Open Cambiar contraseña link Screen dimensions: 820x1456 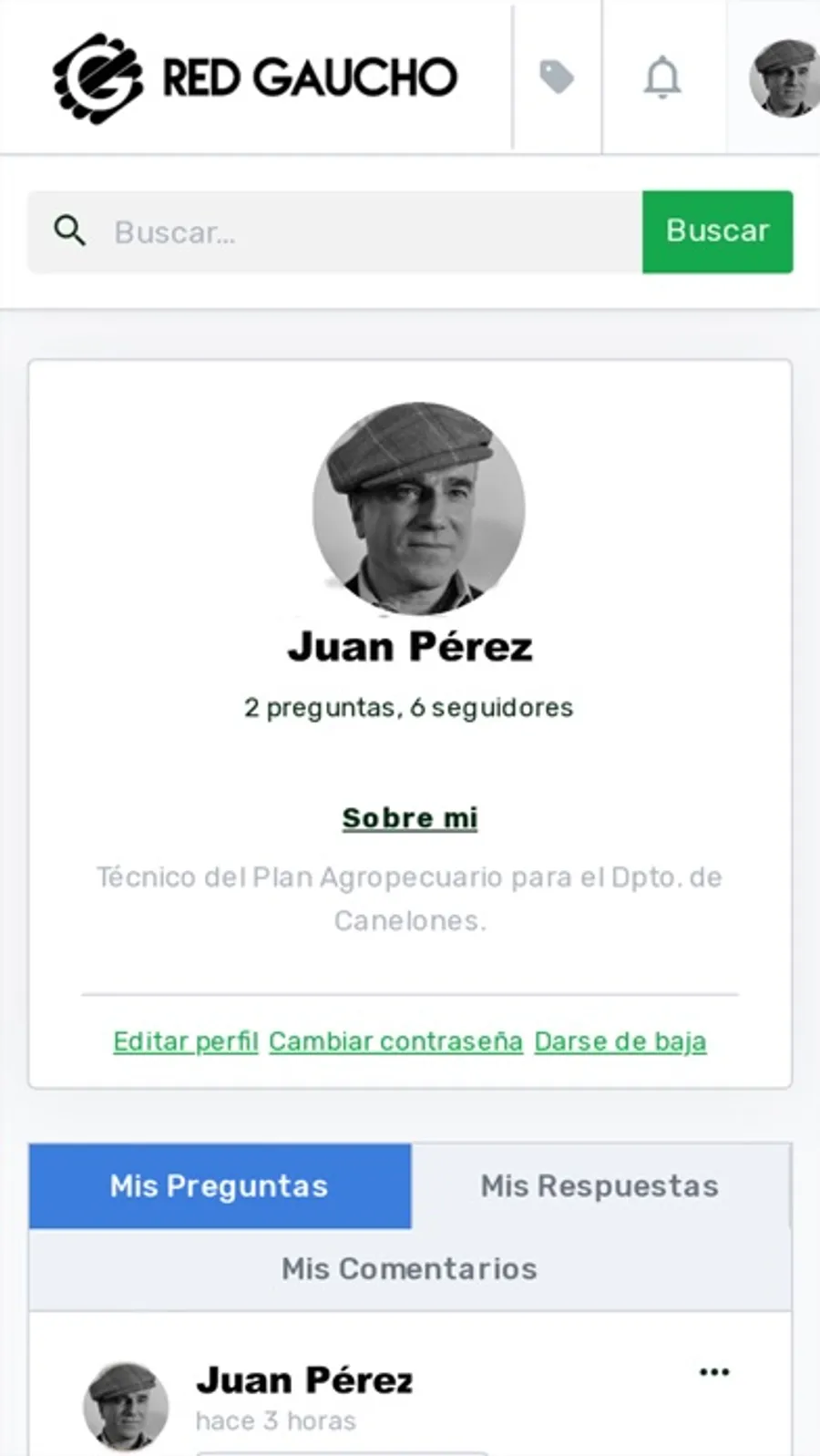tap(395, 1041)
